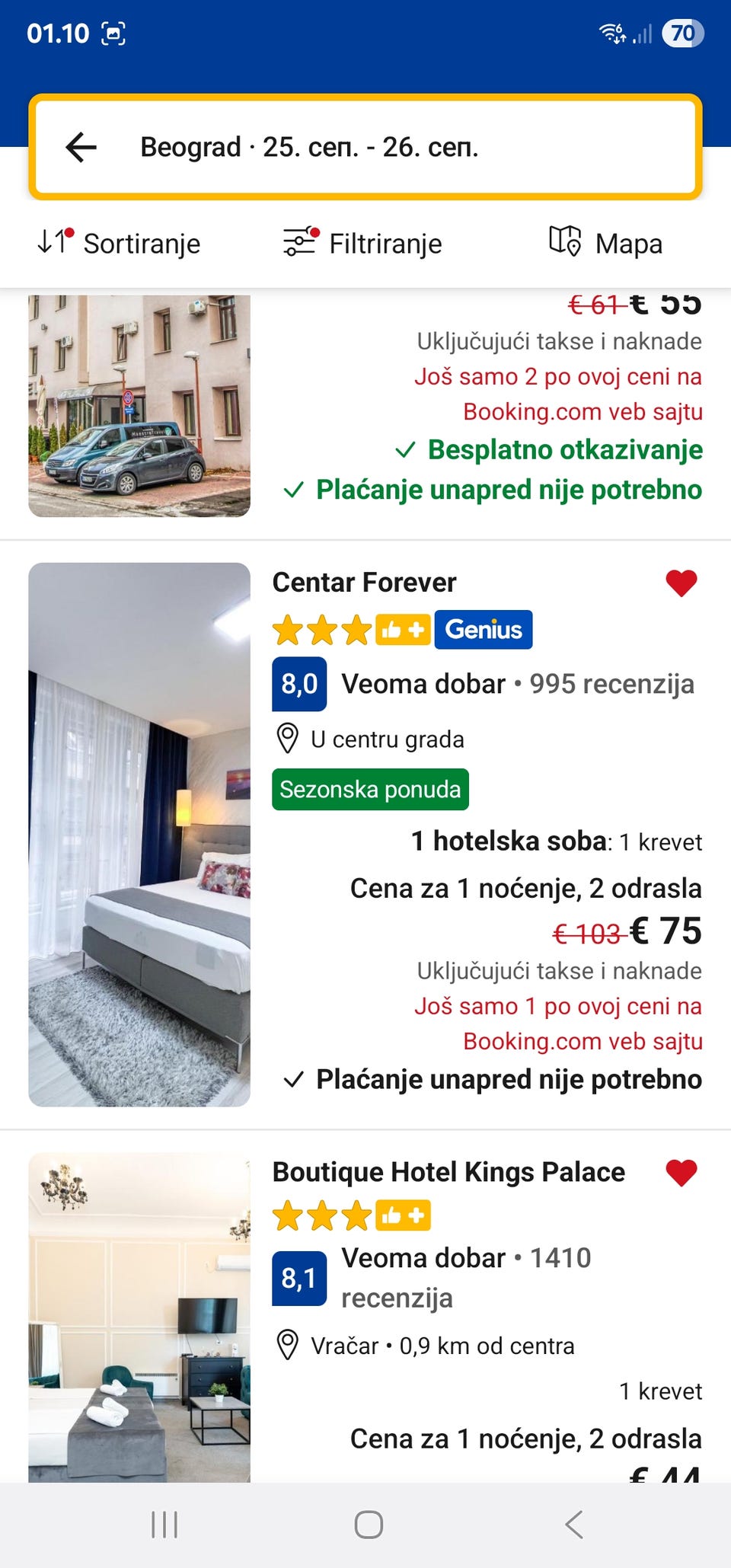Remove Centar Forever from saved favorites
This screenshot has width=731, height=1568.
681,584
